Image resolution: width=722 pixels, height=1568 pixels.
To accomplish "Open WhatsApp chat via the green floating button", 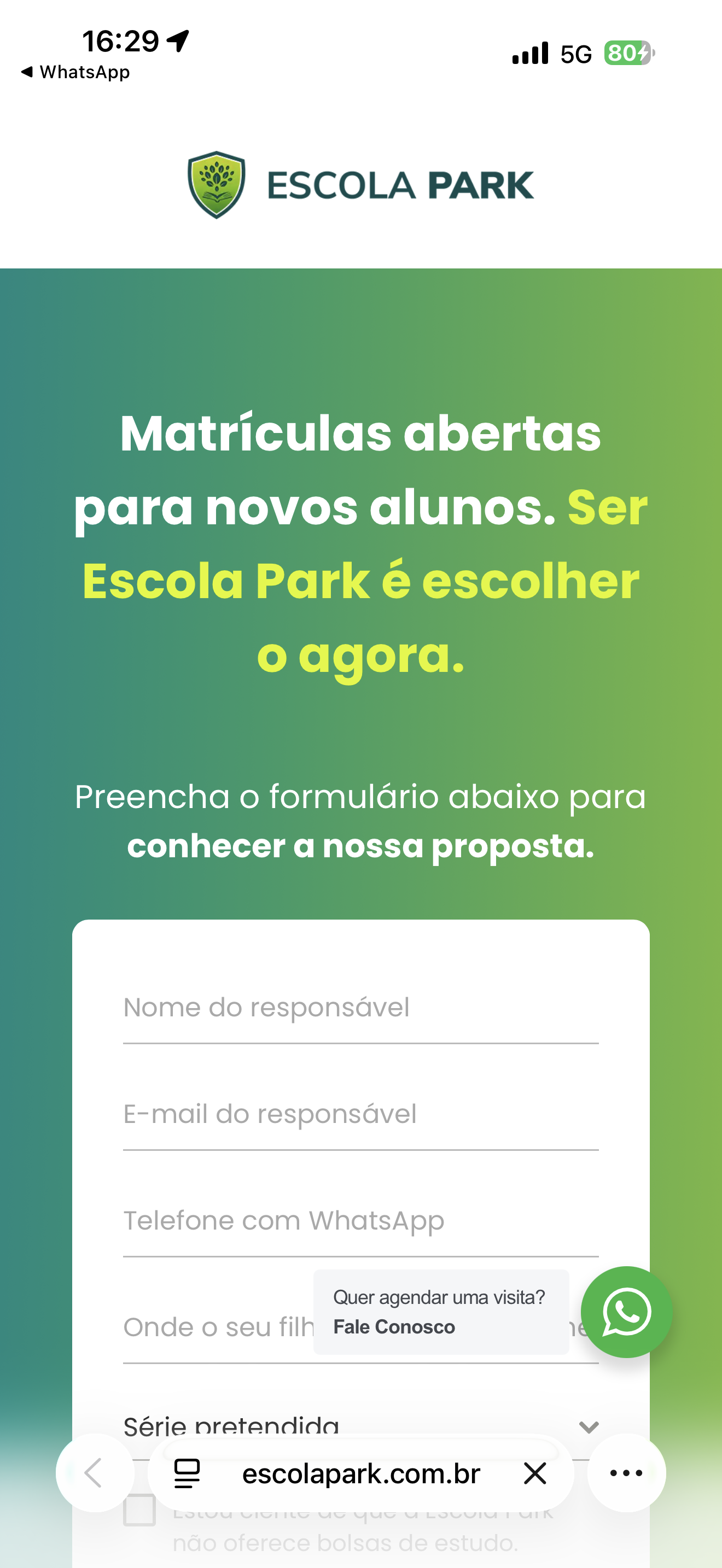I will point(626,1312).
